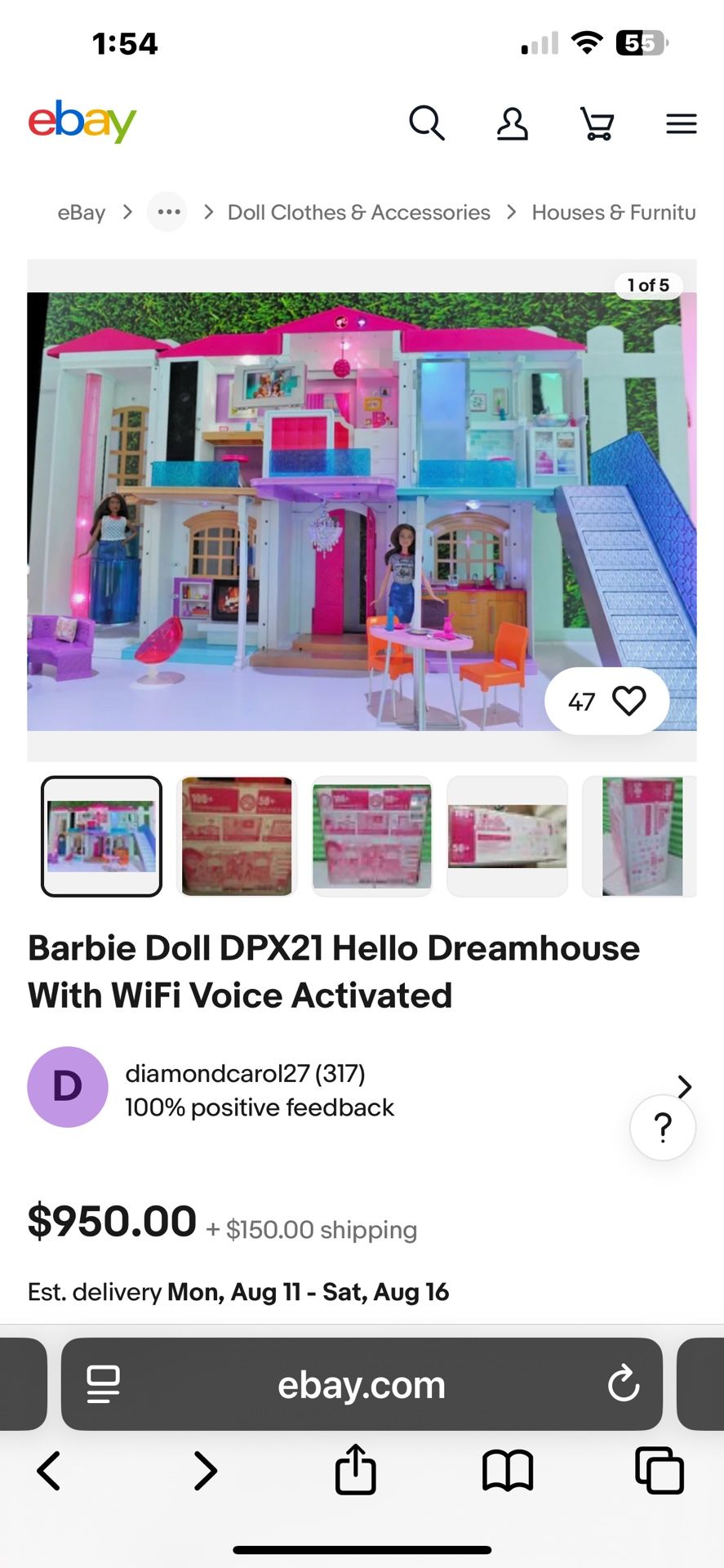Open seller diamondcarol27 profile

(x=245, y=1073)
